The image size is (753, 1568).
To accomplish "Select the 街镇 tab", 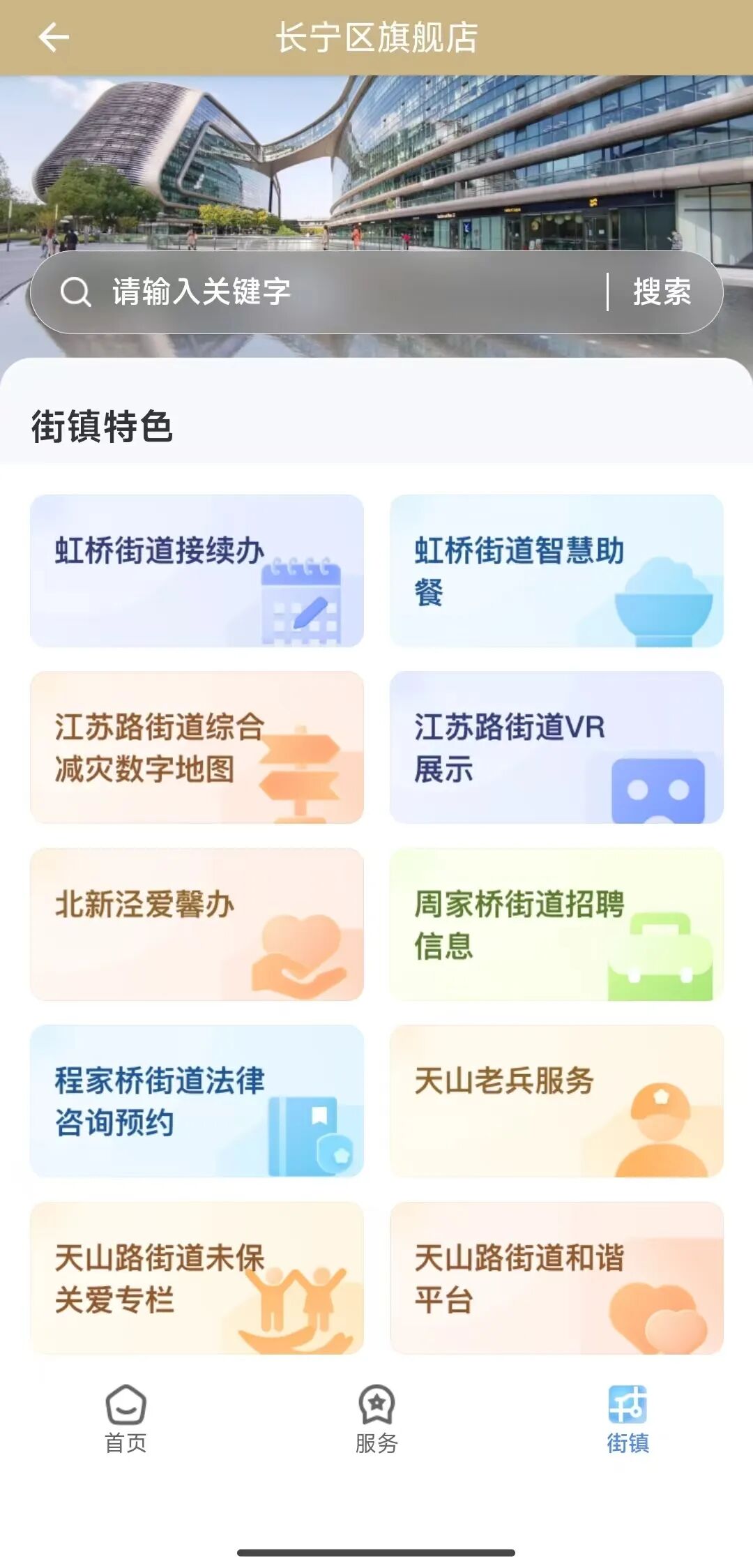I will (x=627, y=1419).
